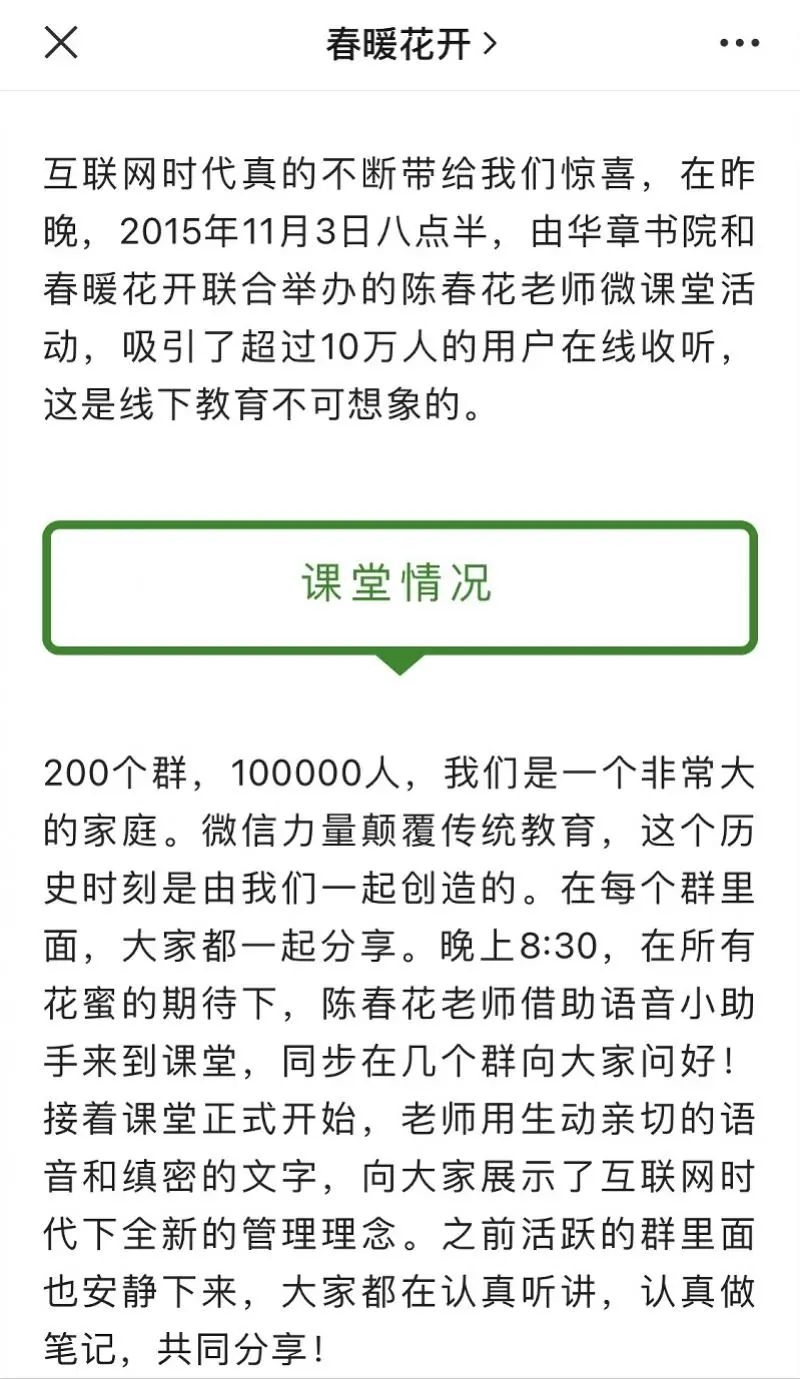The height and width of the screenshot is (1379, 800).
Task: Open the 春暖花开 account title
Action: point(410,44)
